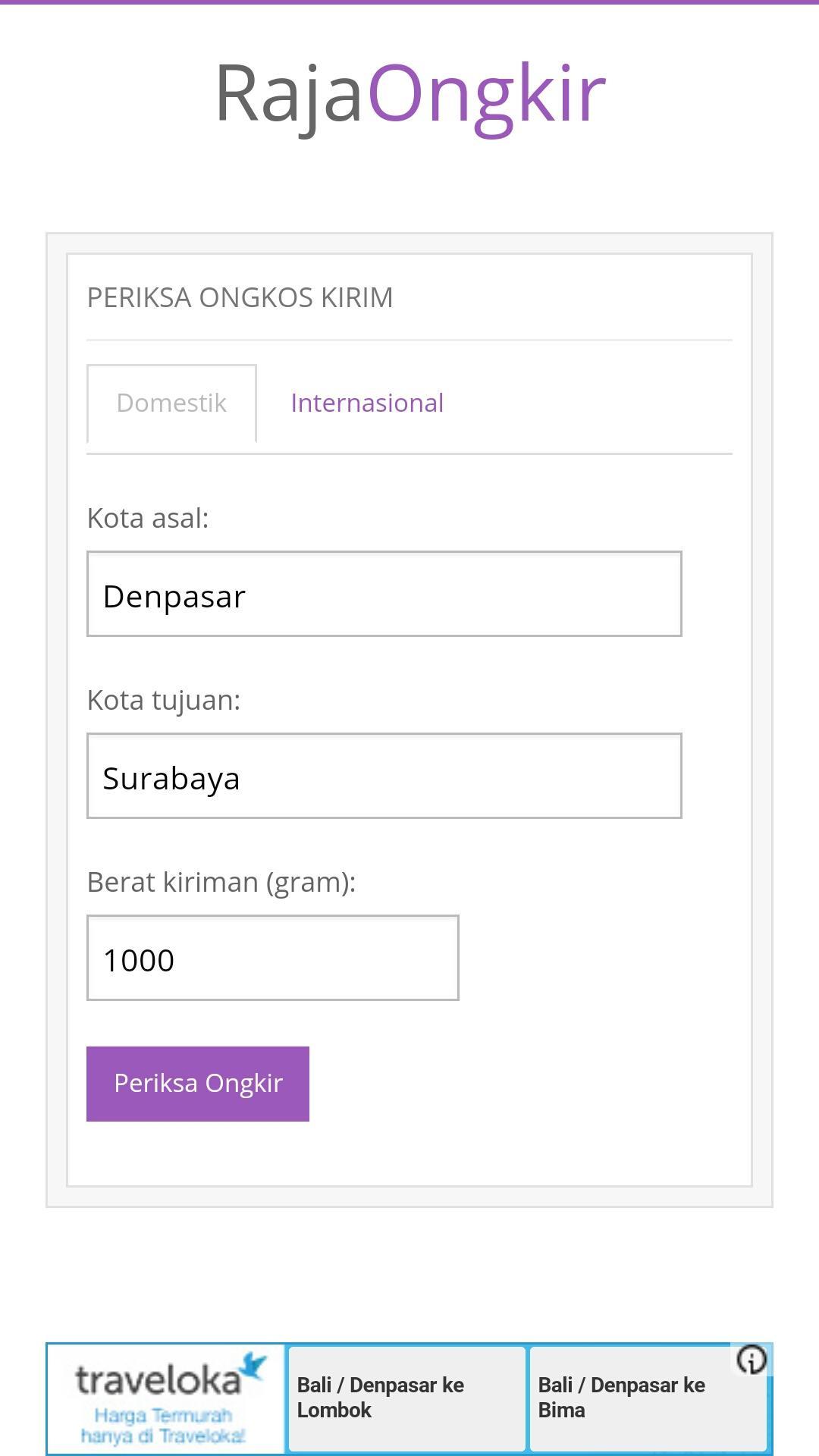Open the "Bali / Denpasar ke Bima" ad tile
Image resolution: width=819 pixels, height=1456 pixels.
[x=651, y=1398]
